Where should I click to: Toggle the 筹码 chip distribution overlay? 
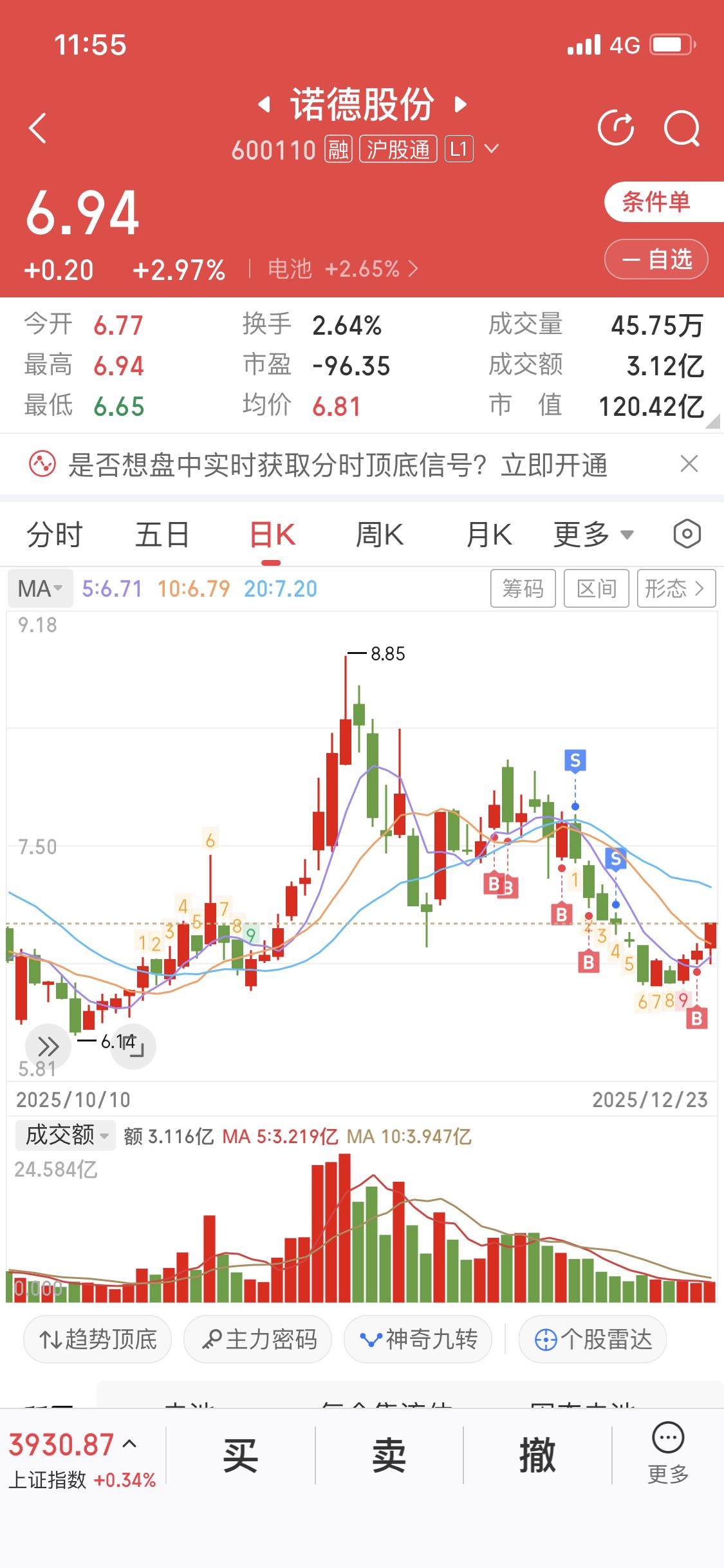coord(523,588)
